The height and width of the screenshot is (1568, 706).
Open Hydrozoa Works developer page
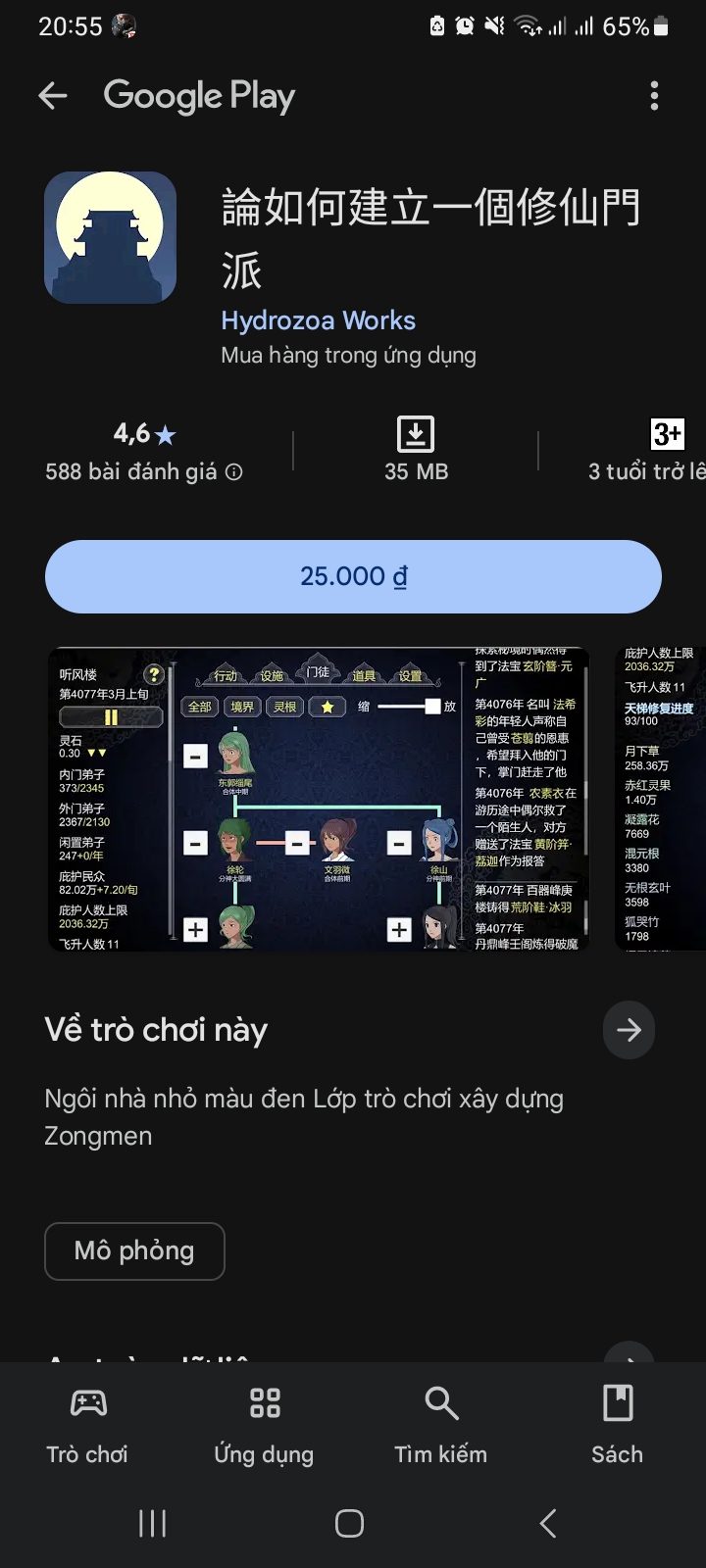[x=318, y=320]
